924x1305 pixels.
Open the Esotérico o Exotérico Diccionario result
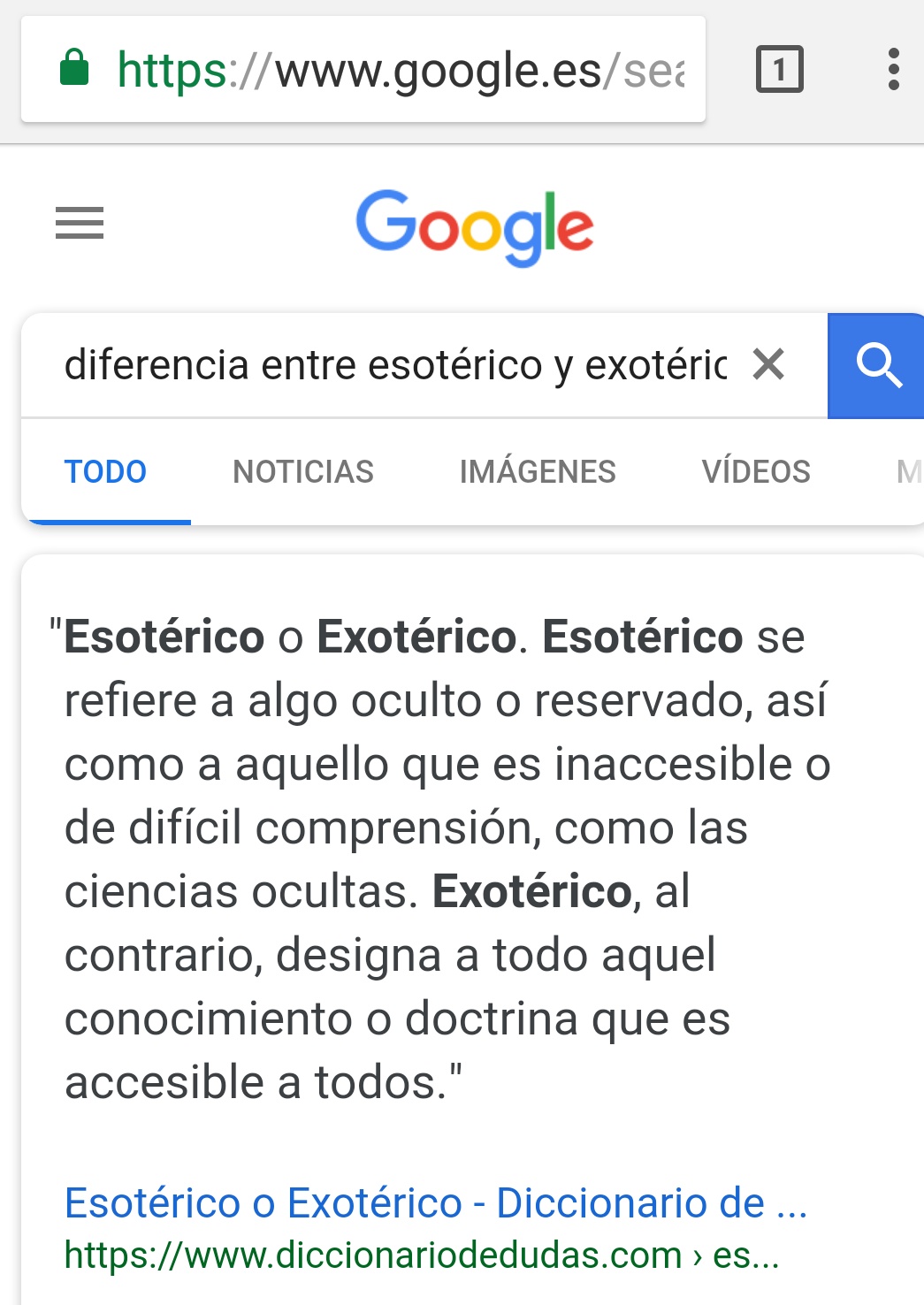(x=435, y=1203)
